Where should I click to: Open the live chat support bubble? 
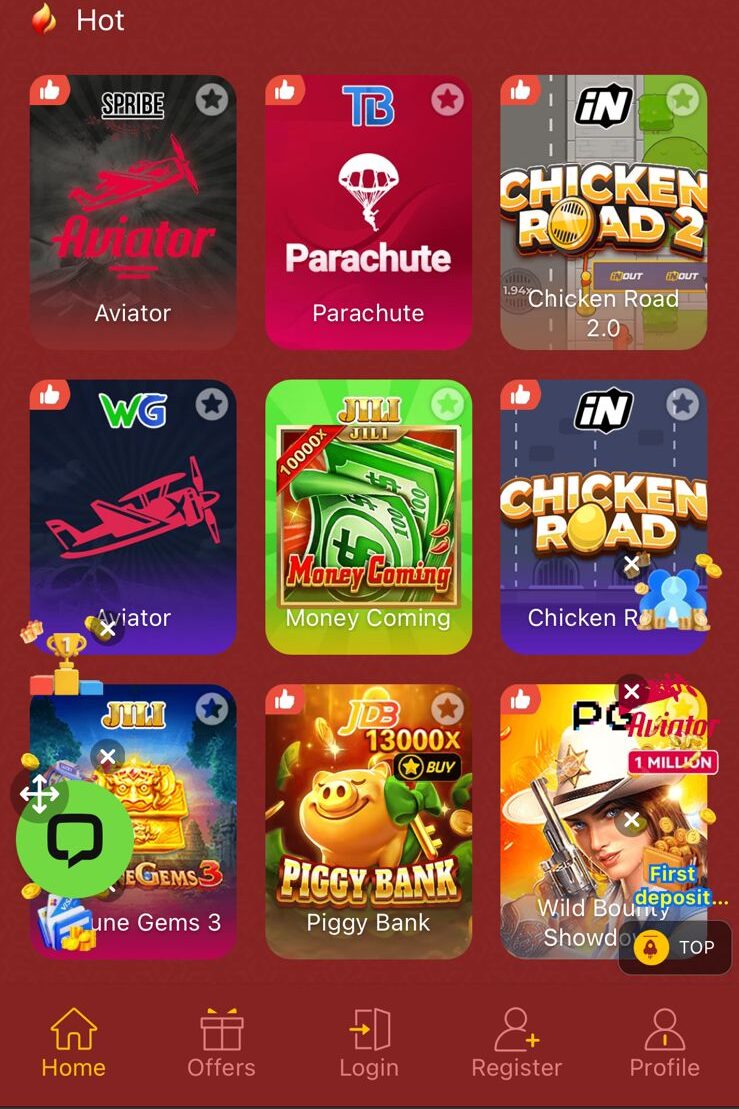coord(76,840)
